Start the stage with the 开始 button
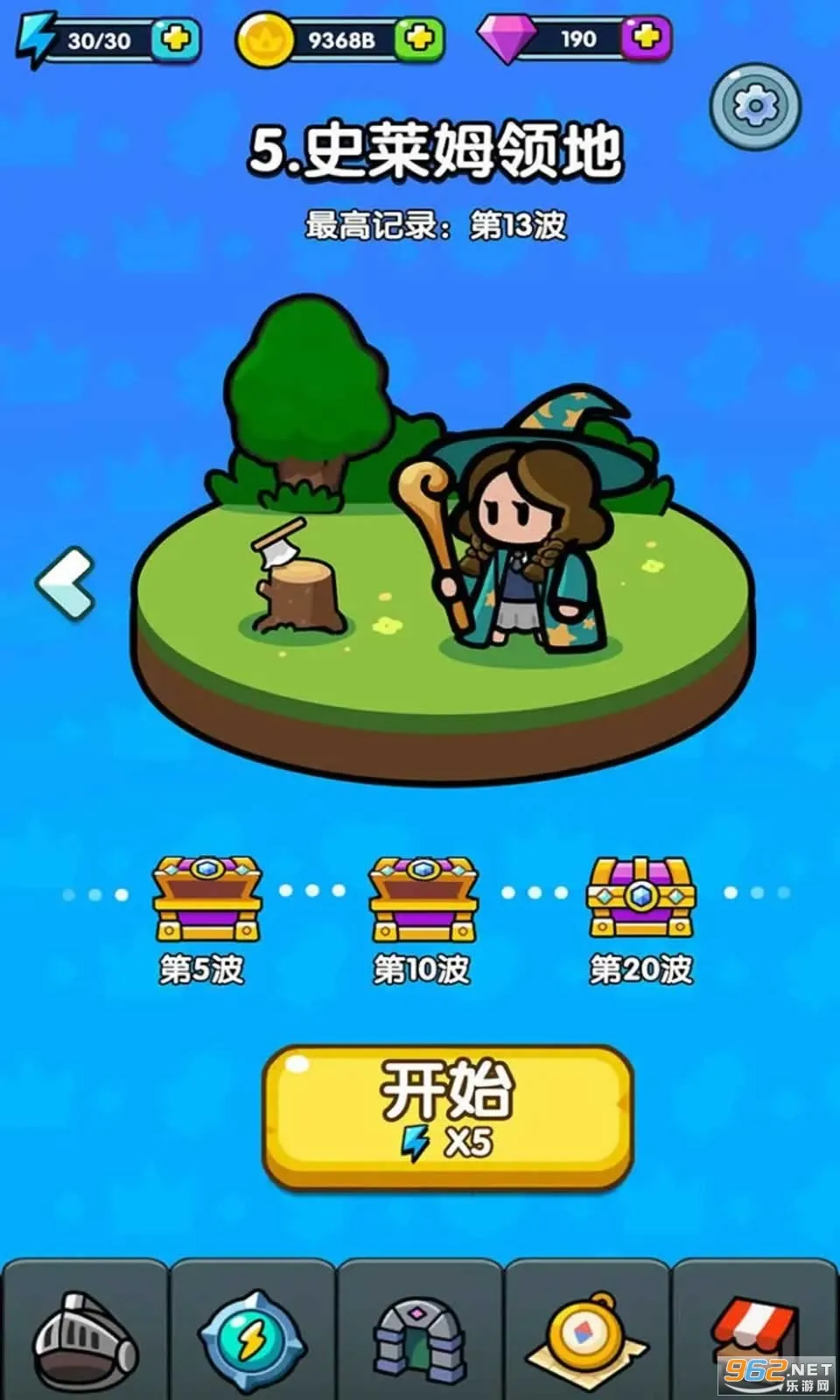Viewport: 840px width, 1400px height. (x=448, y=1117)
